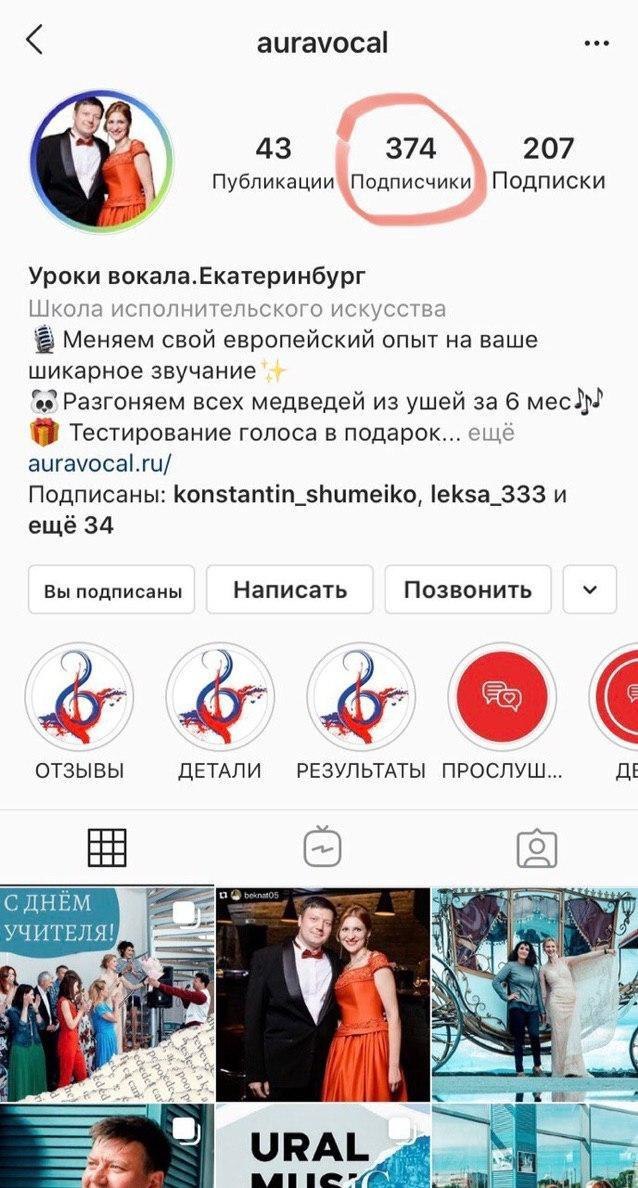Expand suggested accounts with the chevron button
638x1188 pixels.
589,589
